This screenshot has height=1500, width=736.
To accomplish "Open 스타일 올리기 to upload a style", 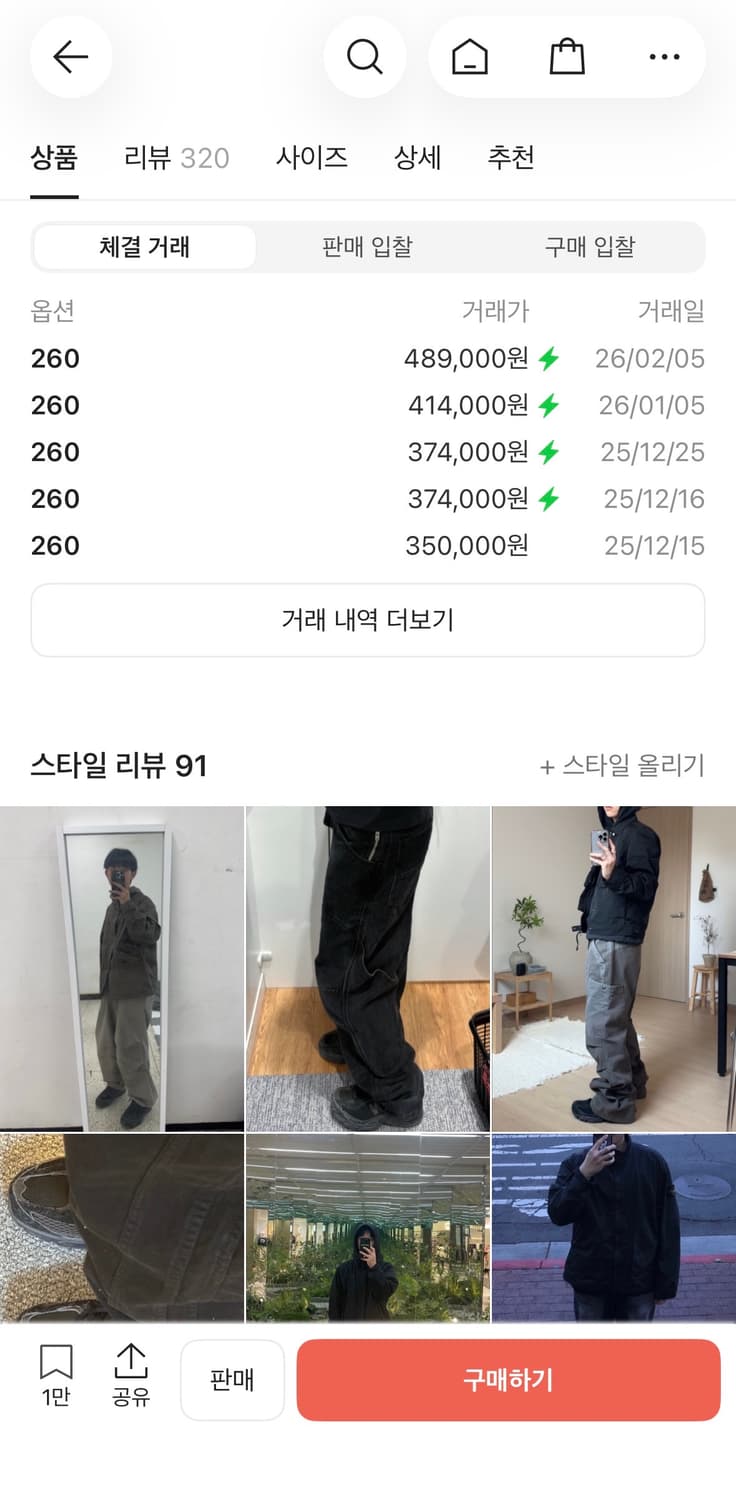I will 623,765.
